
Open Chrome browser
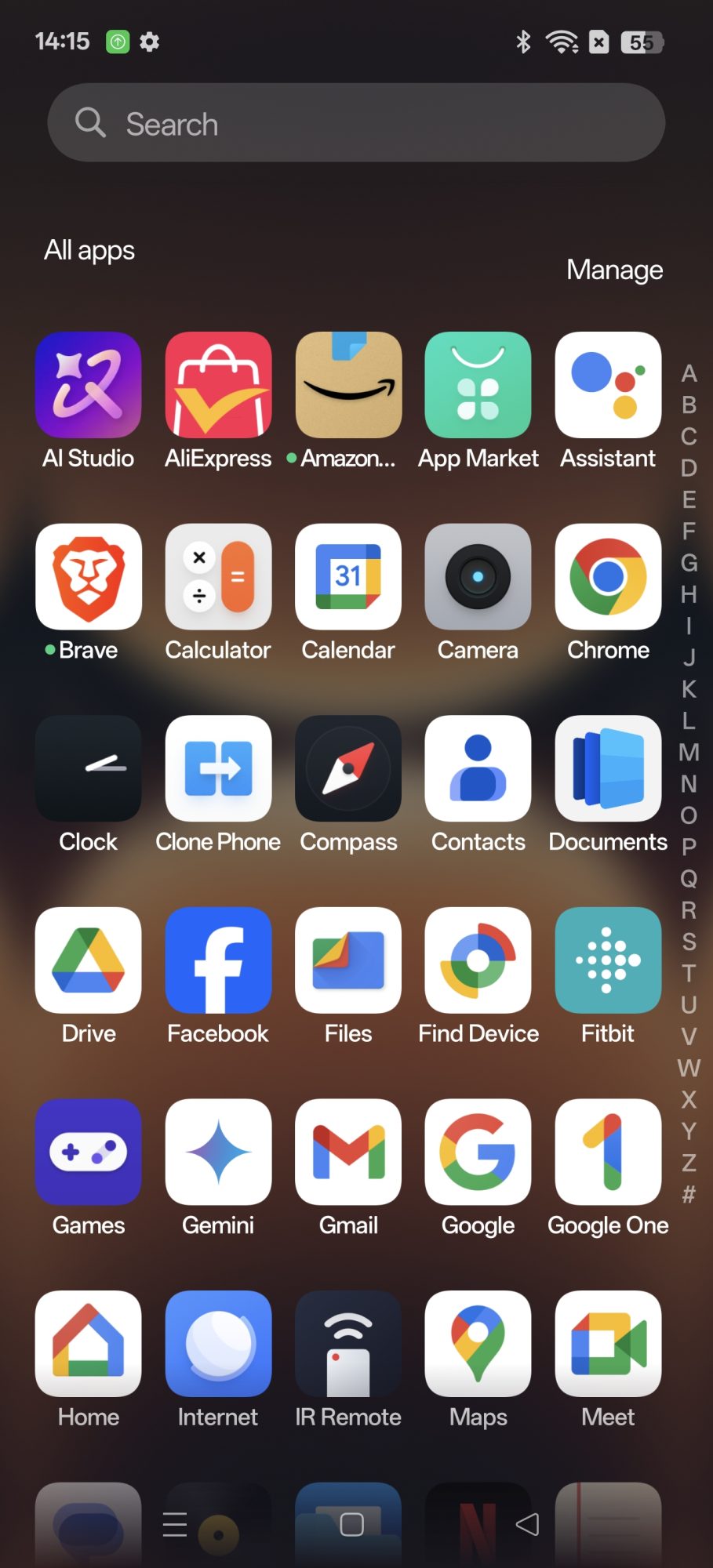click(x=608, y=577)
